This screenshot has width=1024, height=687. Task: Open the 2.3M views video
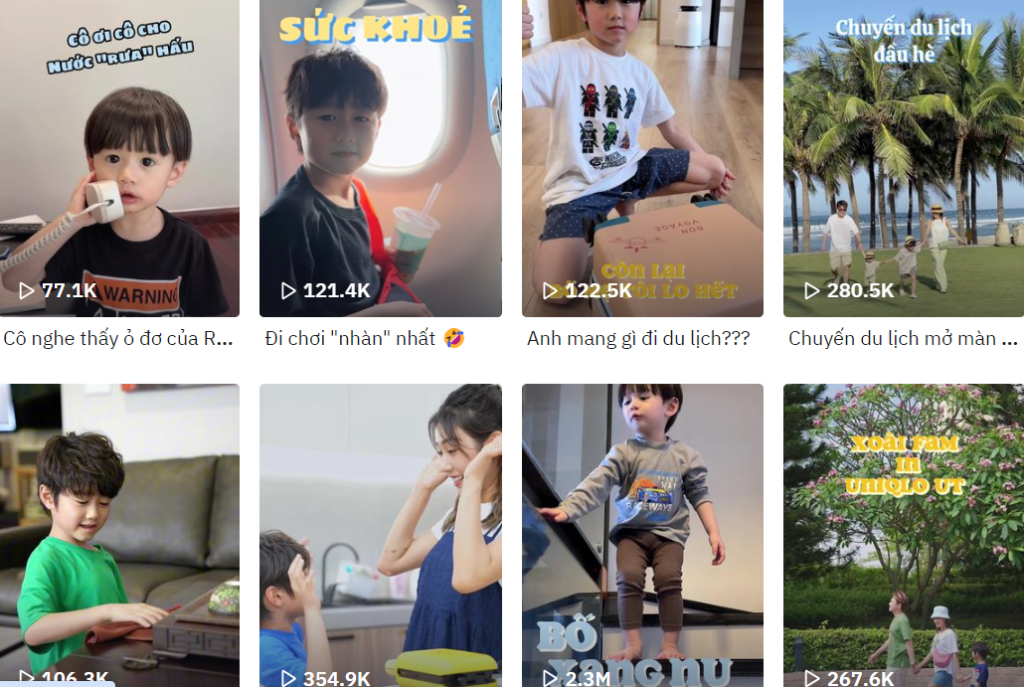[642, 535]
